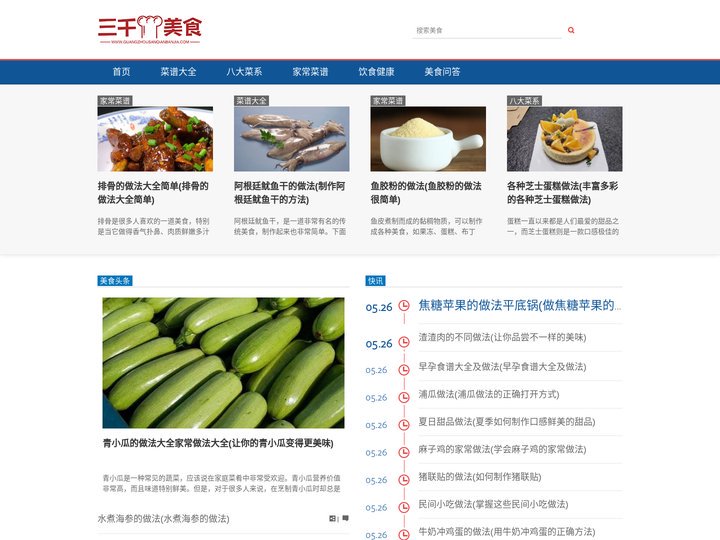Open the 焦糖苹果的做法平底锅 news item

(x=518, y=306)
